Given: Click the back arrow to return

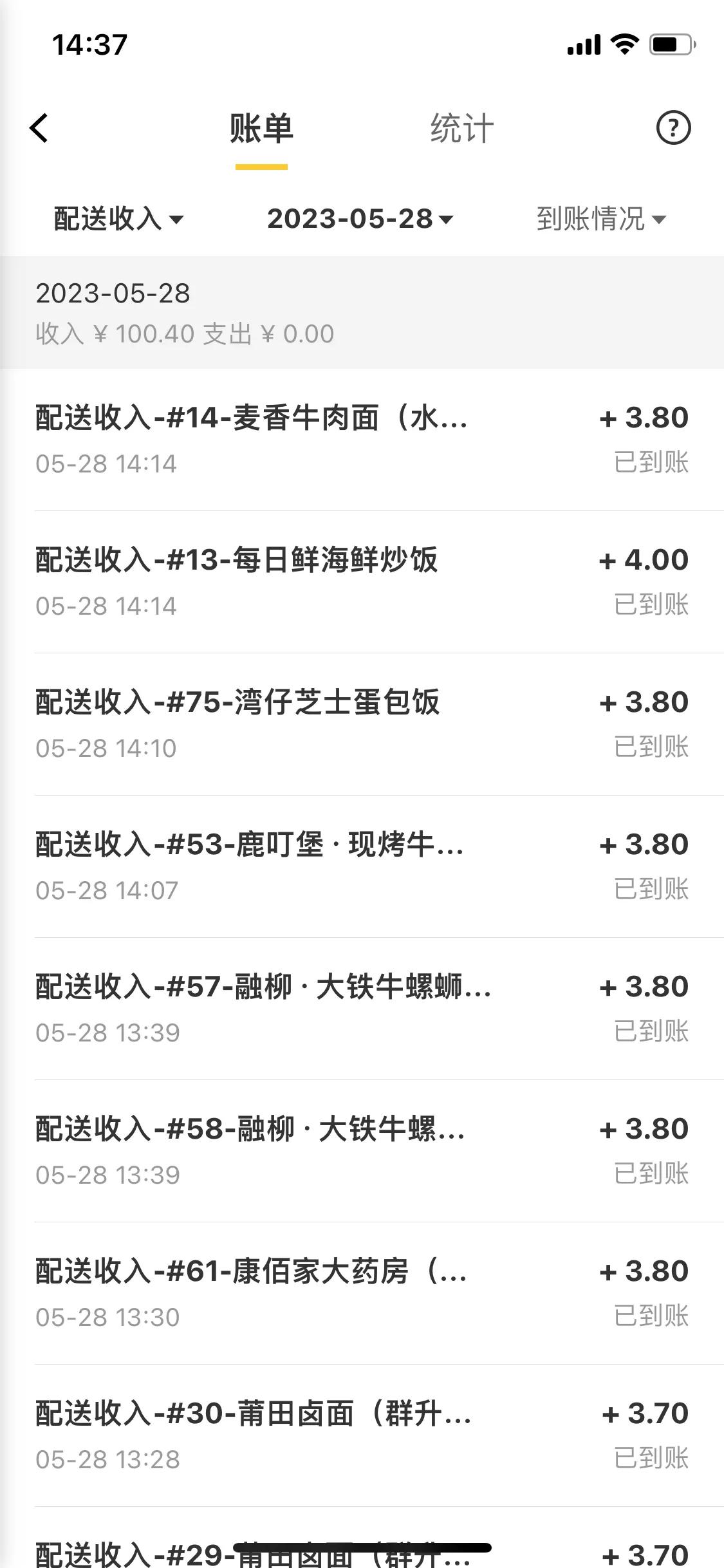Looking at the screenshot, I should point(40,127).
